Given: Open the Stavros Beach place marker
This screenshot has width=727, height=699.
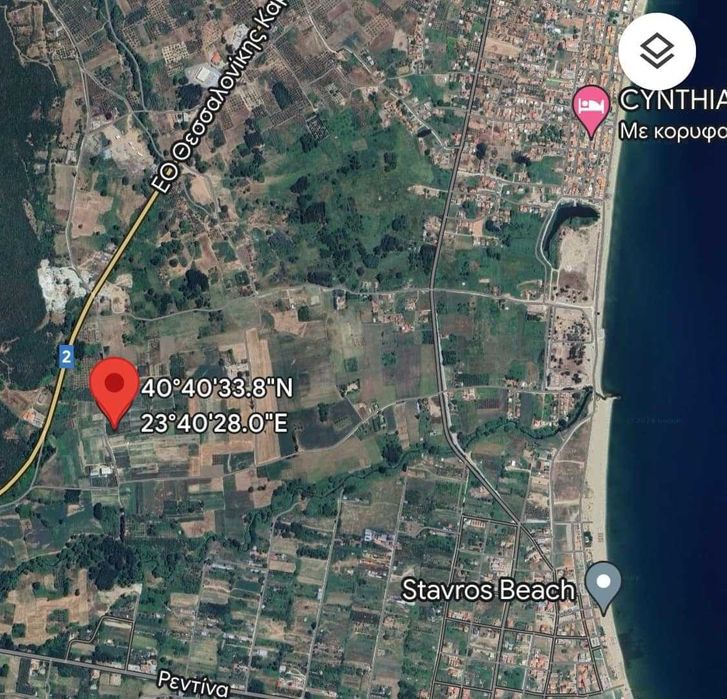Looking at the screenshot, I should pos(602,585).
